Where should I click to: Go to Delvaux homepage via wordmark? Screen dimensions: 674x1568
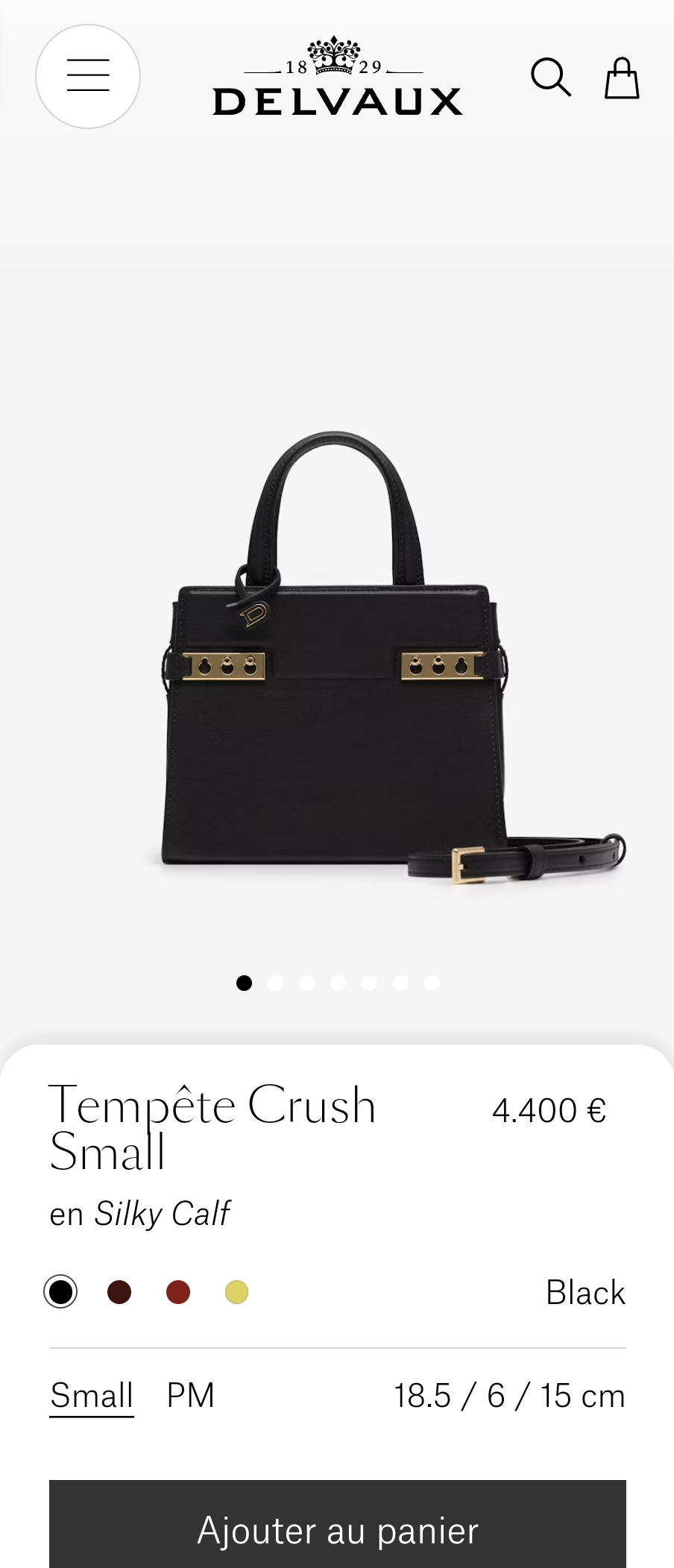337,100
